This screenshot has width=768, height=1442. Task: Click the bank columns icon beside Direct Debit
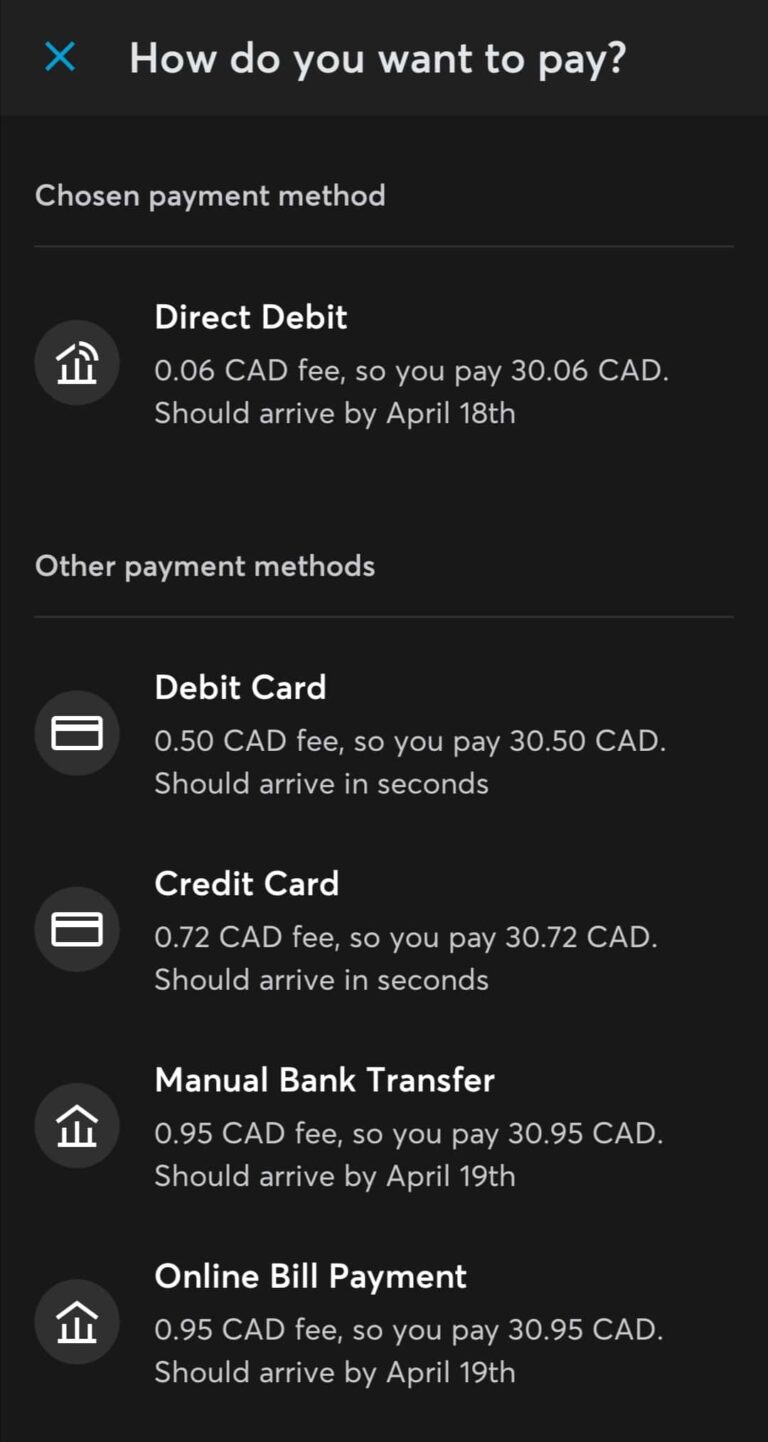pyautogui.click(x=77, y=362)
